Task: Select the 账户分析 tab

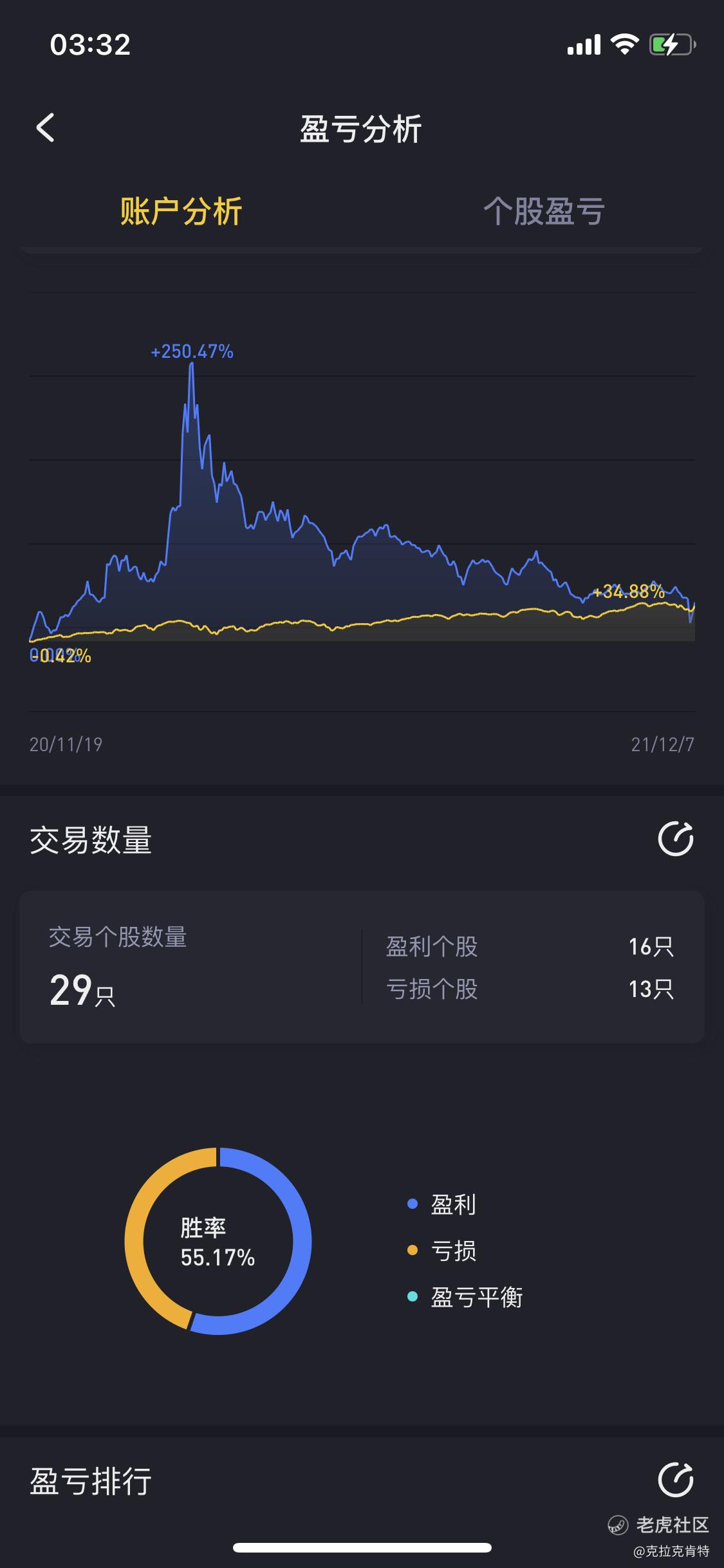Action: (181, 211)
